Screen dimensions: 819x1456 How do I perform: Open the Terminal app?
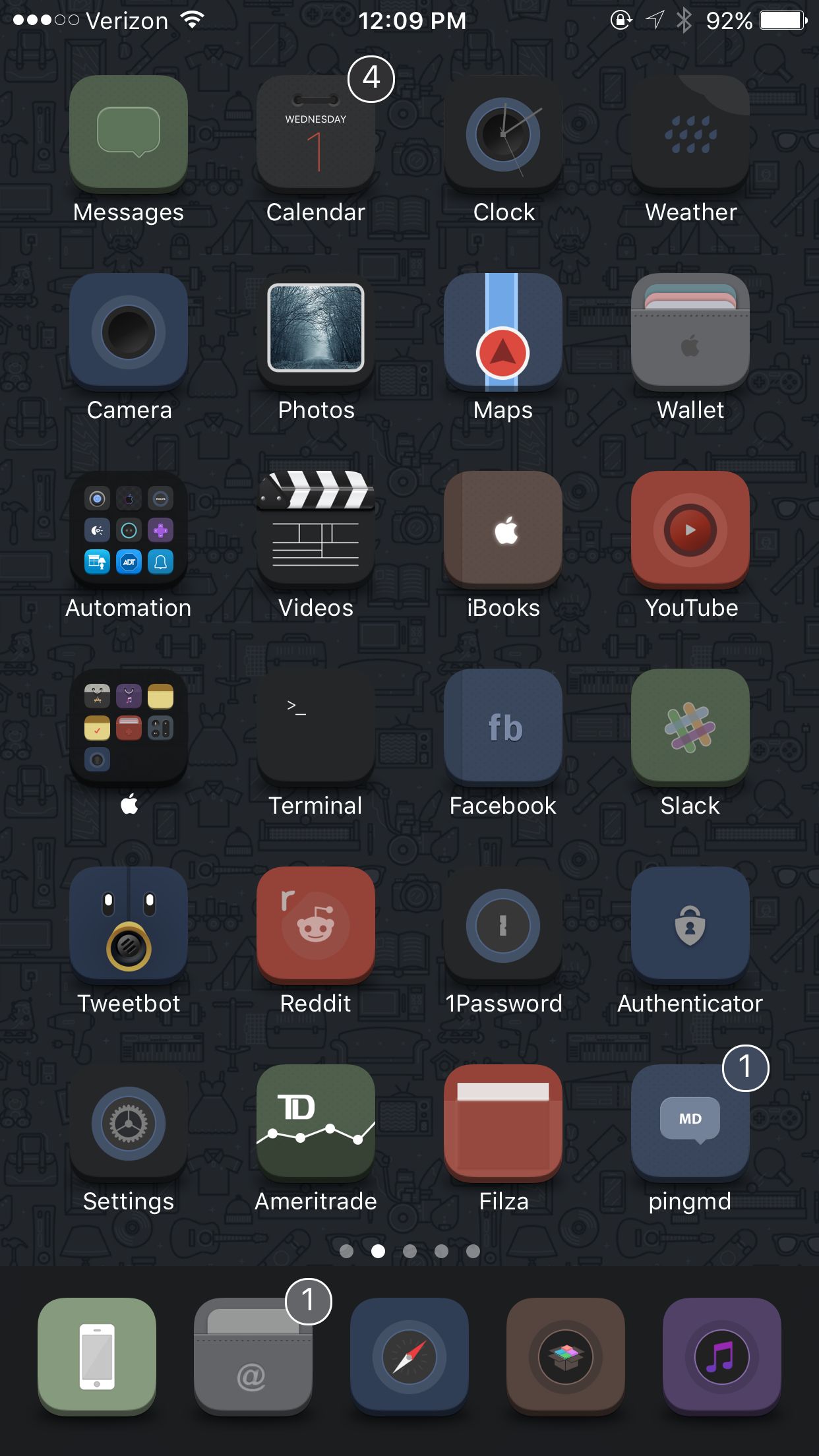[x=316, y=727]
